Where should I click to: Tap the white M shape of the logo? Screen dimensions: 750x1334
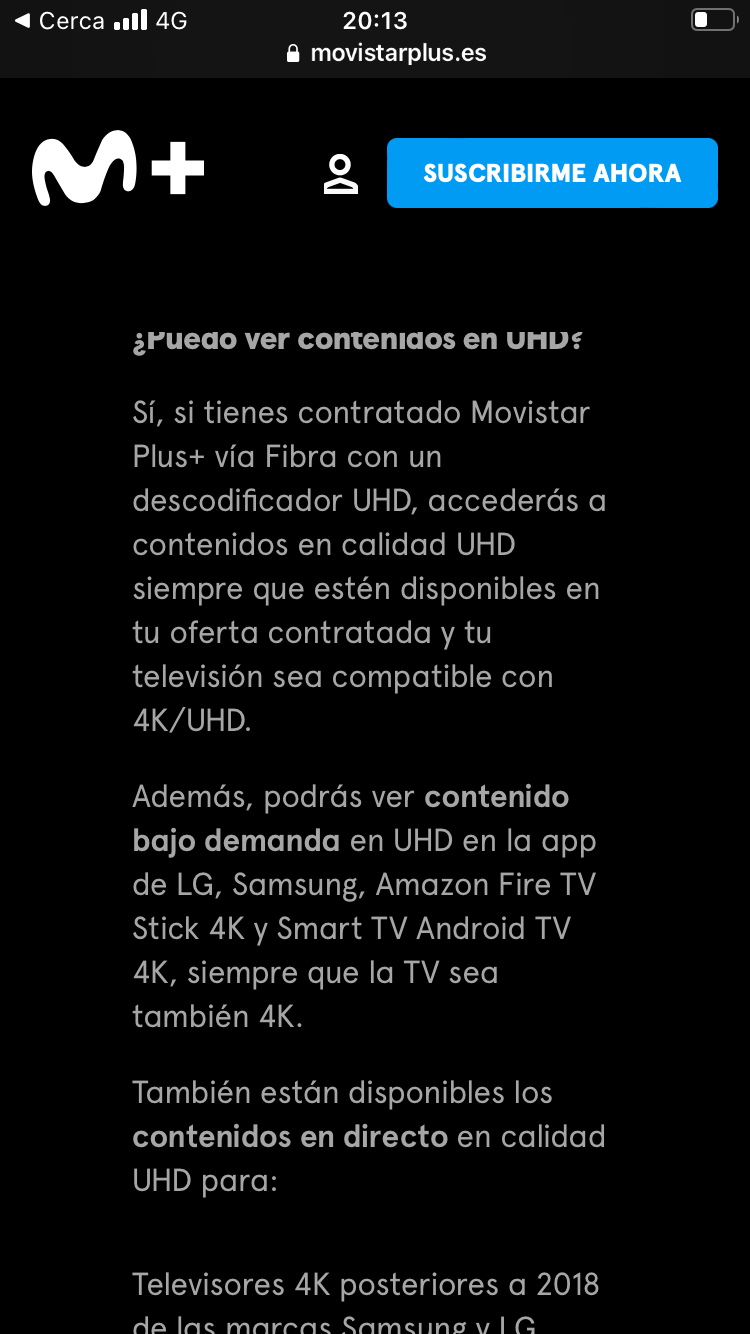click(83, 170)
